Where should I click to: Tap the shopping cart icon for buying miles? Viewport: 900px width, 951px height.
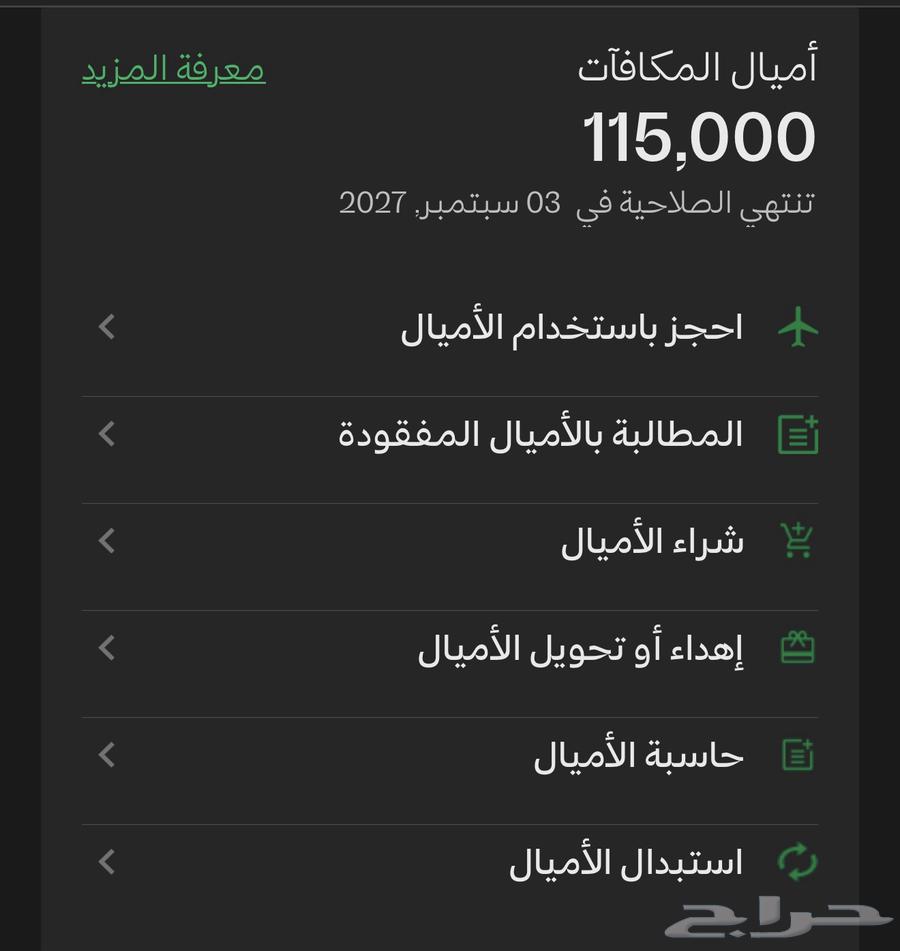pyautogui.click(x=797, y=540)
